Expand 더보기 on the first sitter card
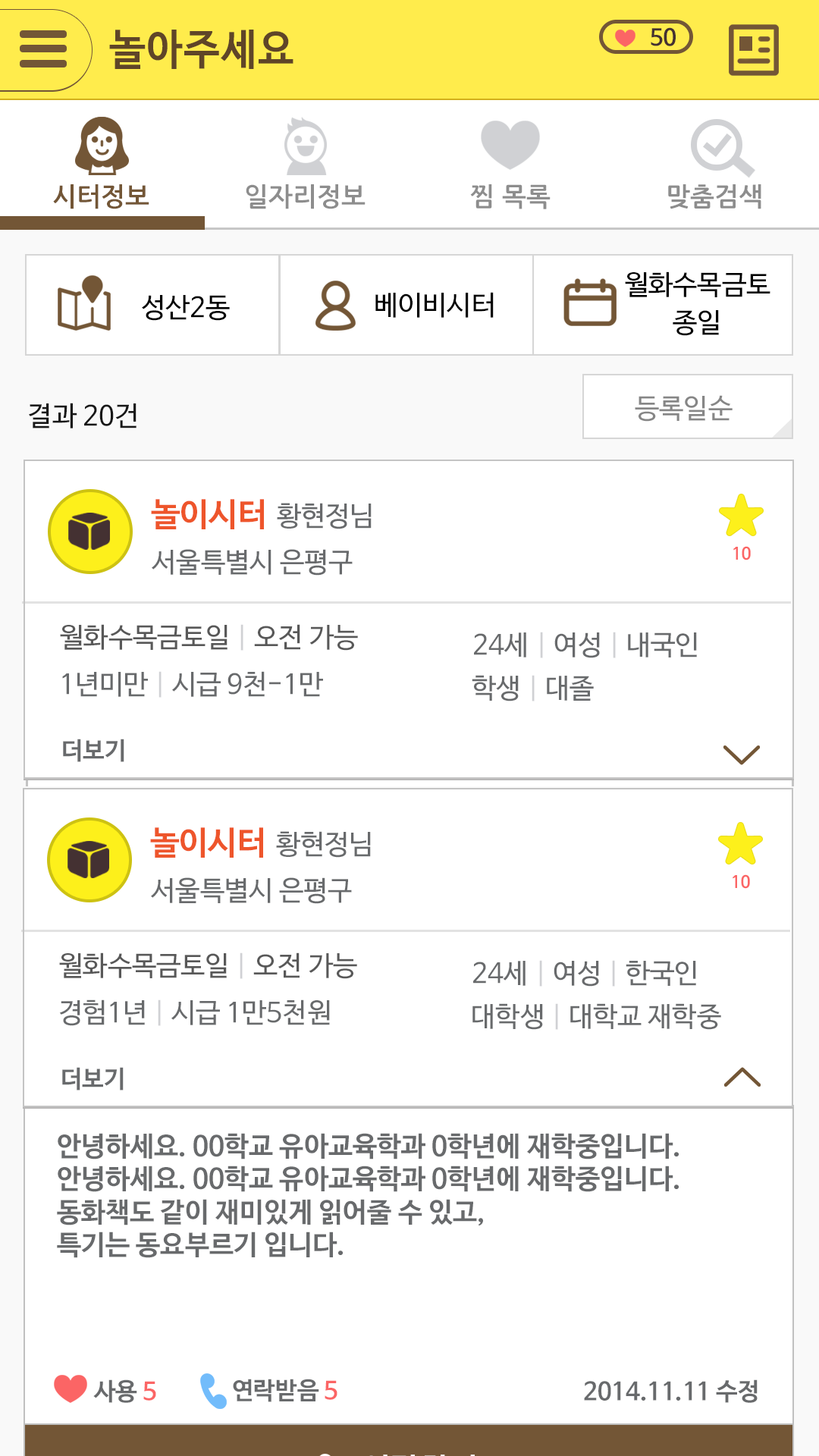Screen dimensions: 819x1456 point(95,751)
